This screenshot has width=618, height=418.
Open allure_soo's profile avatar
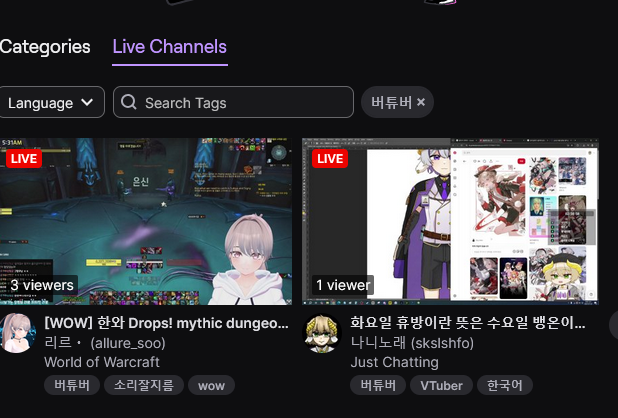[x=18, y=332]
